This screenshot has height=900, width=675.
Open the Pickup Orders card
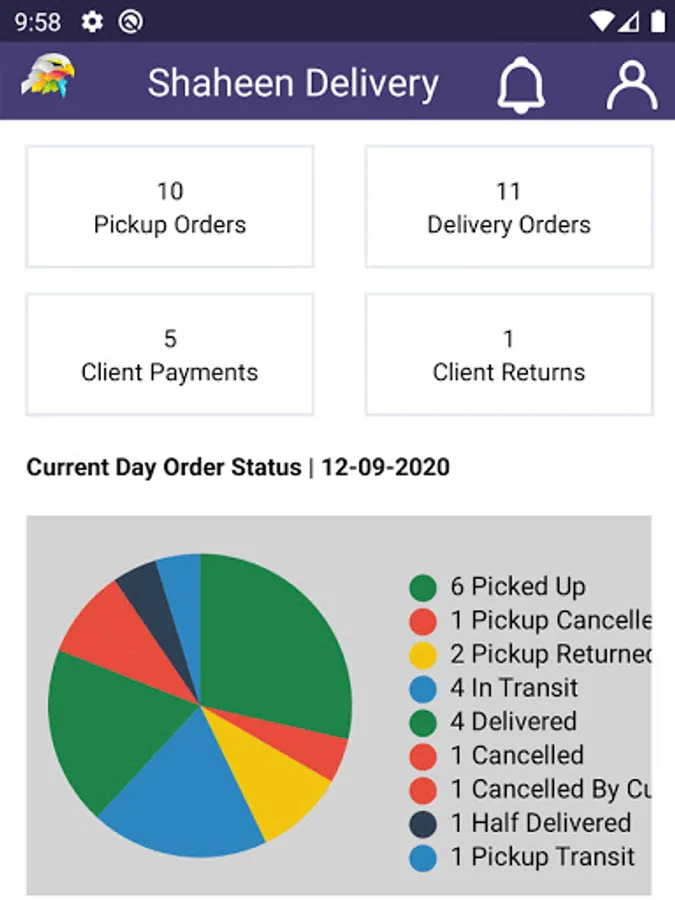click(170, 207)
